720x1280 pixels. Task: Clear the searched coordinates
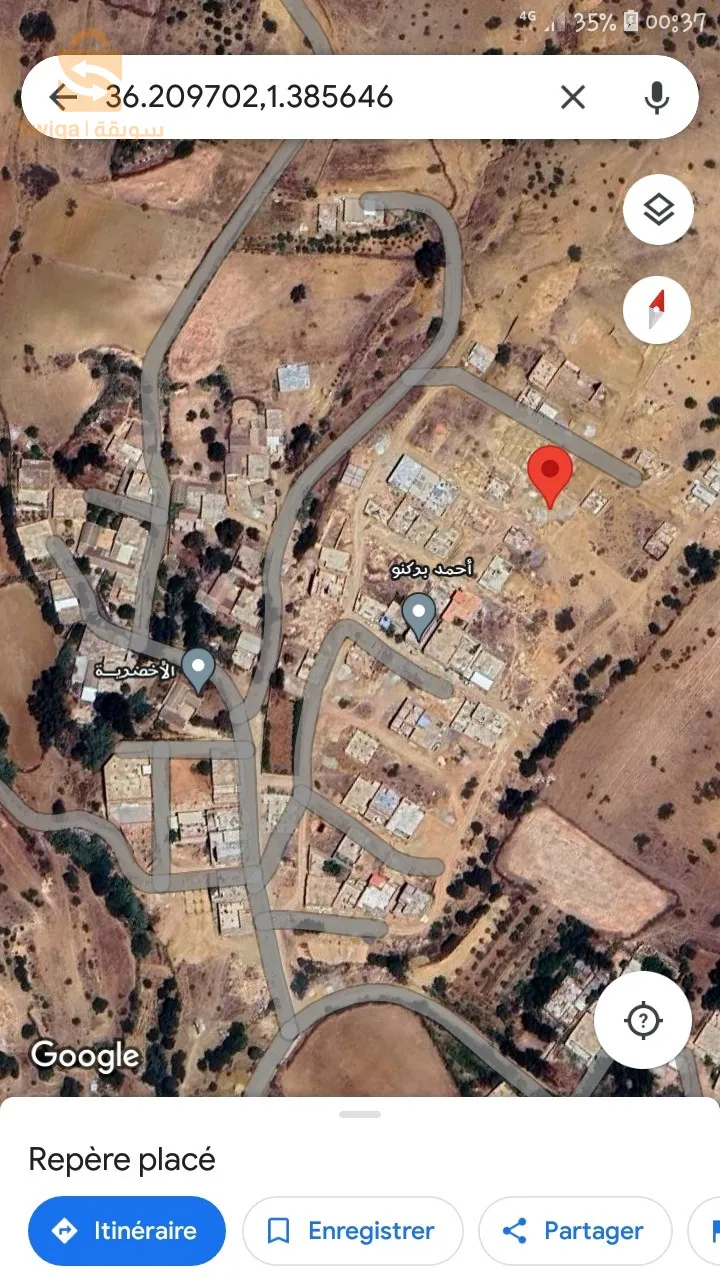click(x=572, y=97)
